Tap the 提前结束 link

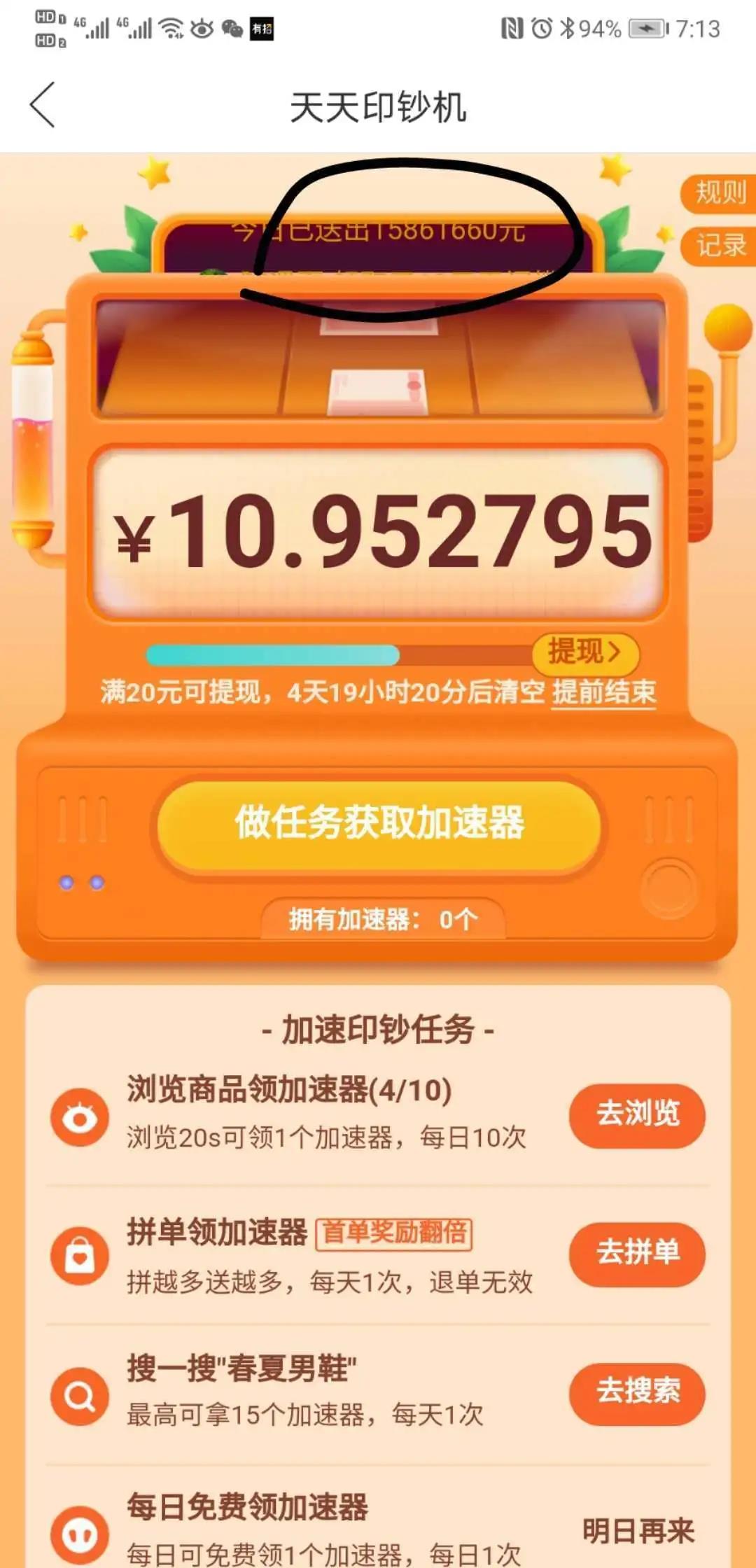coord(603,692)
